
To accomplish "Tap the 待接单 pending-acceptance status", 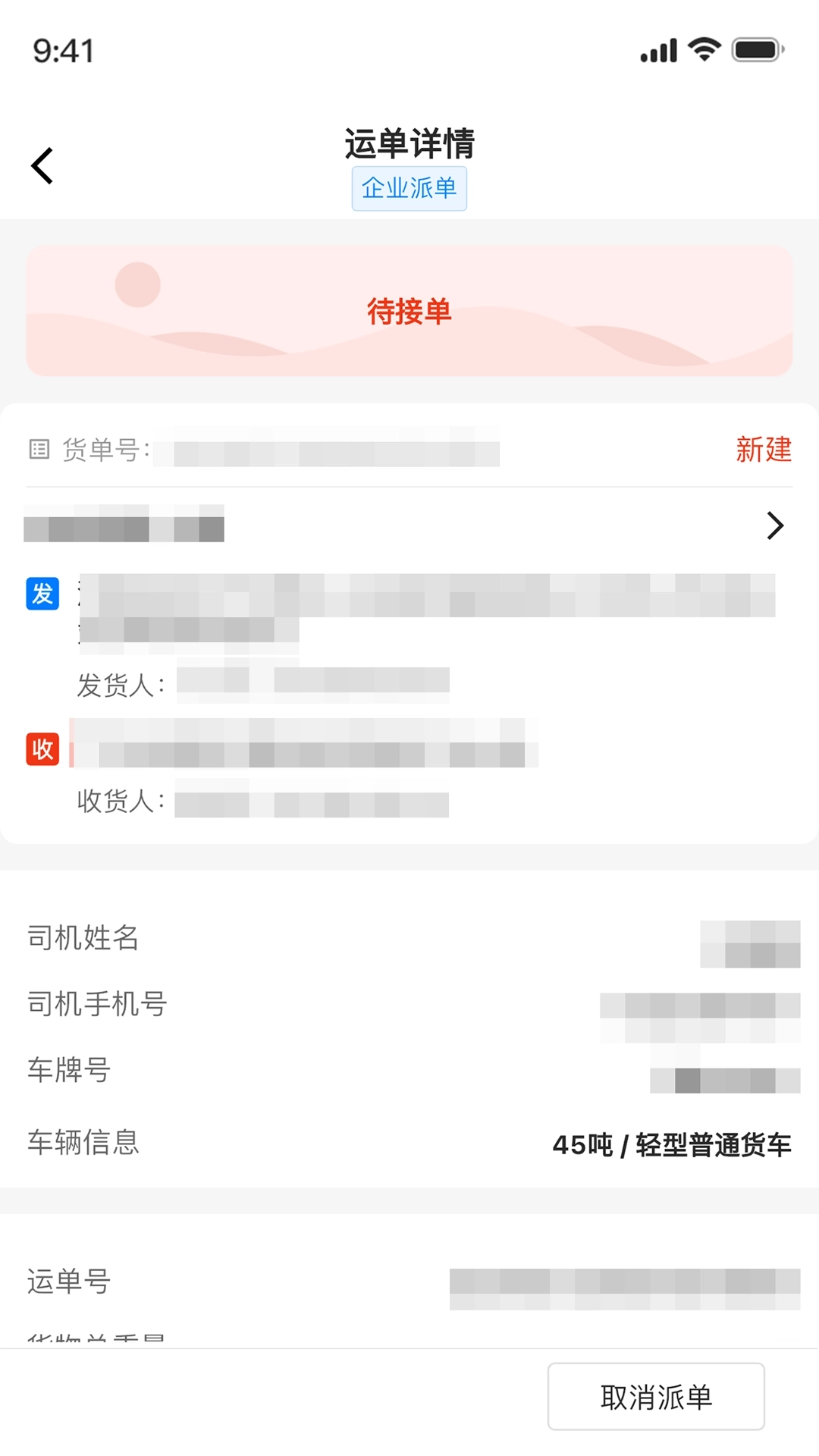I will 409,311.
